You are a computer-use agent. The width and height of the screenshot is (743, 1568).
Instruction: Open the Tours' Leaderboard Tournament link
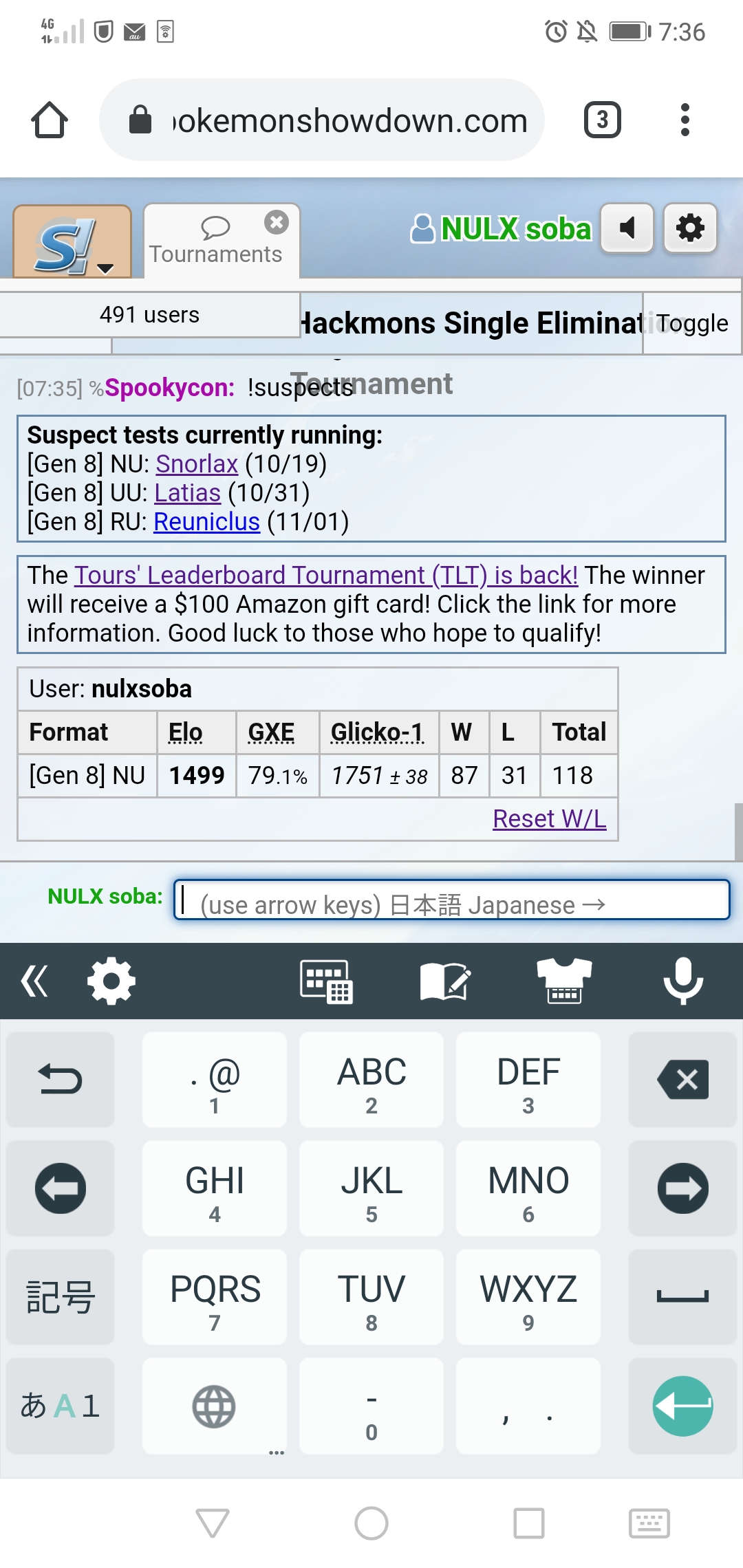tap(326, 576)
